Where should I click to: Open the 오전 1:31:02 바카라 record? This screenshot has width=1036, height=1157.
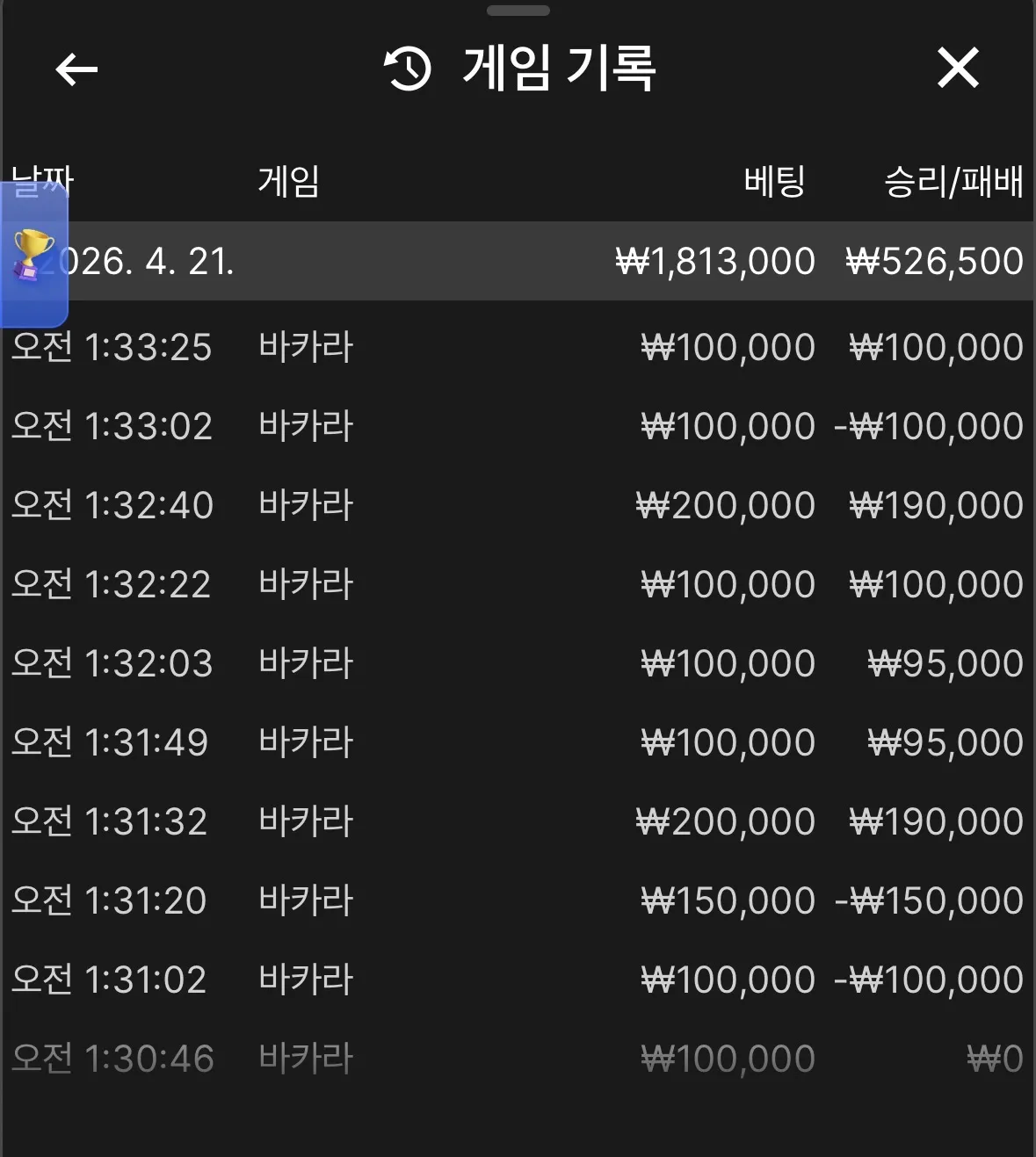[518, 980]
